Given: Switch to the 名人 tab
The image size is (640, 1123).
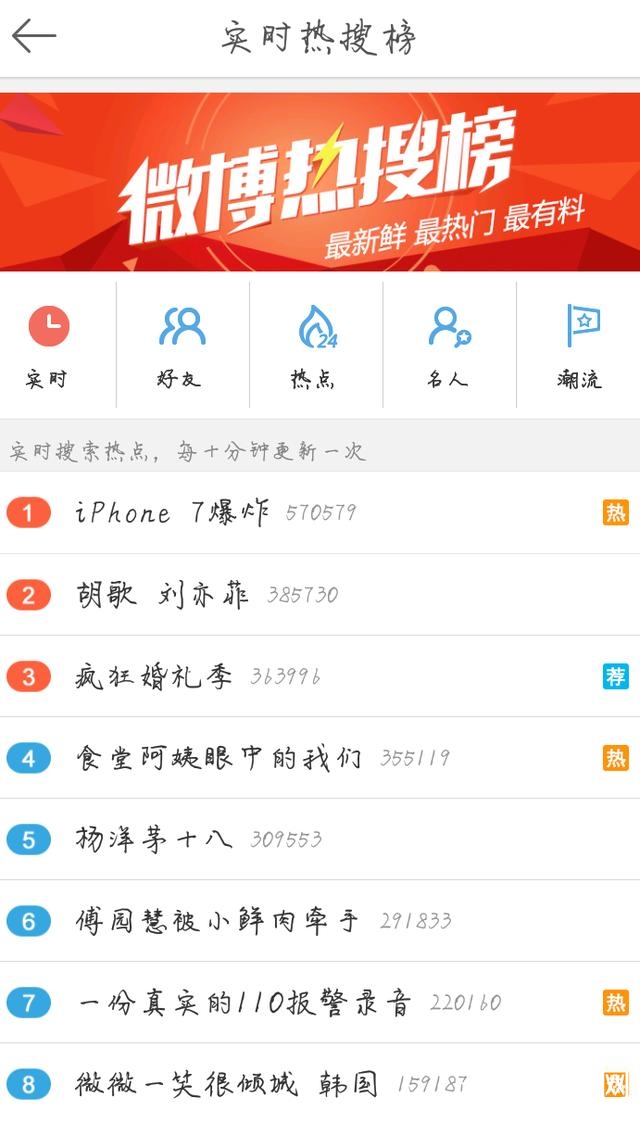Looking at the screenshot, I should 448,345.
